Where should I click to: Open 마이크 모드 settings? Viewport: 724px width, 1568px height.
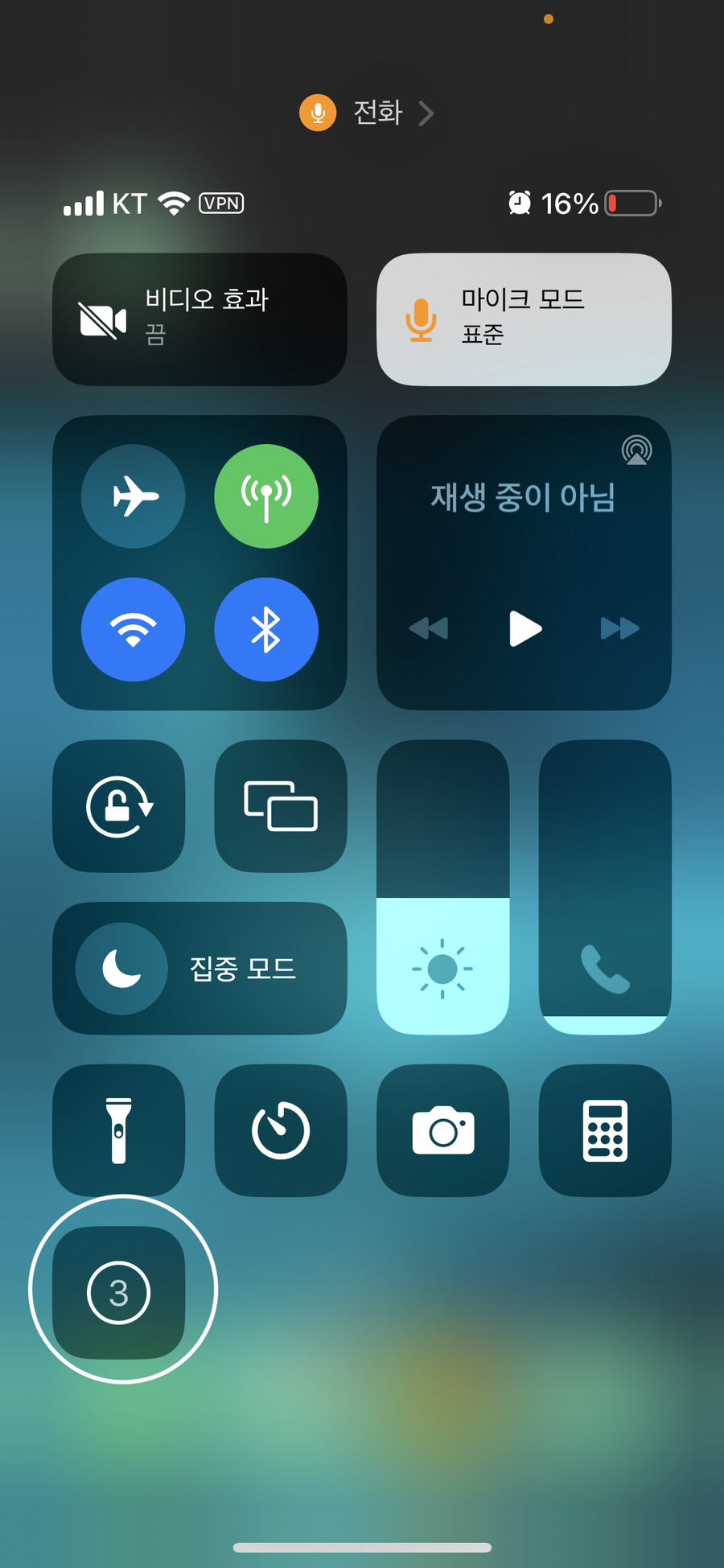point(524,319)
